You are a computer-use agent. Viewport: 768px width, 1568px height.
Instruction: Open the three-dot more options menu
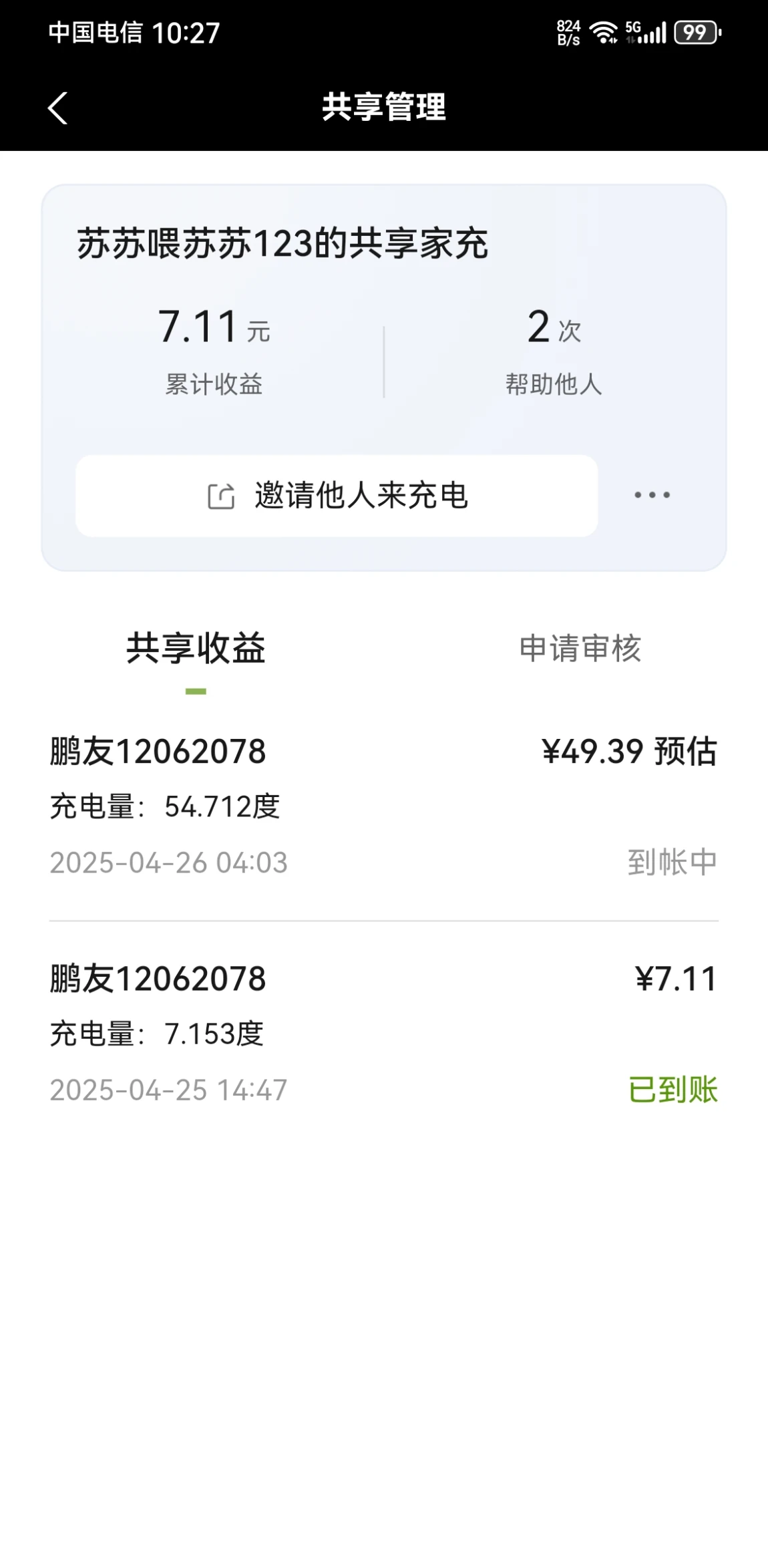[652, 495]
